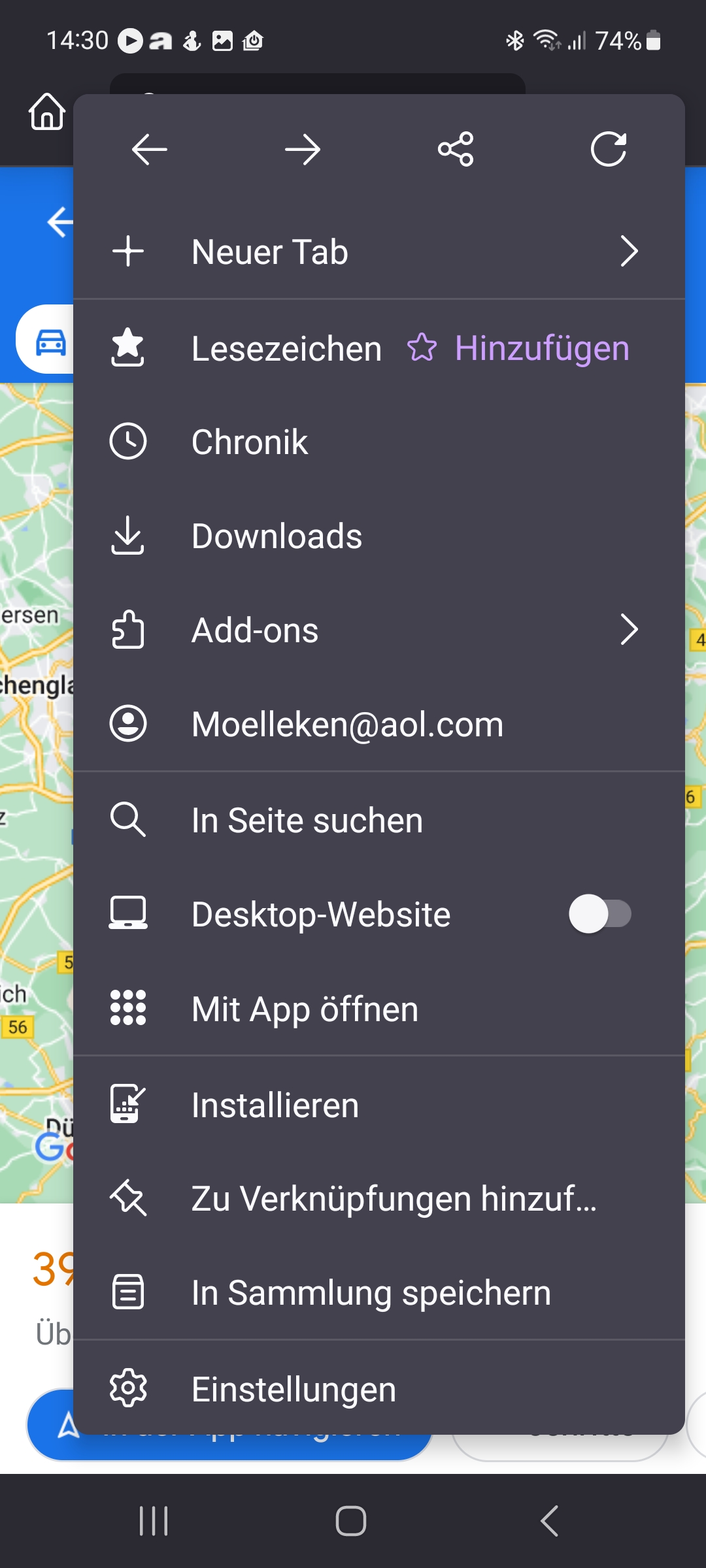Viewport: 706px width, 1568px height.
Task: Choose Mit App öffnen
Action: pyautogui.click(x=305, y=1009)
